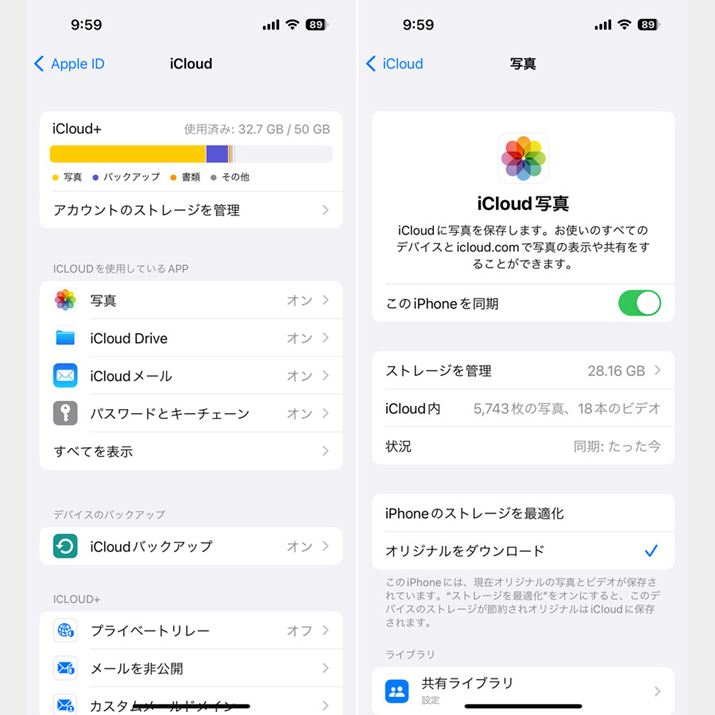Go back to Apple ID settings
715x715 pixels.
click(x=69, y=64)
